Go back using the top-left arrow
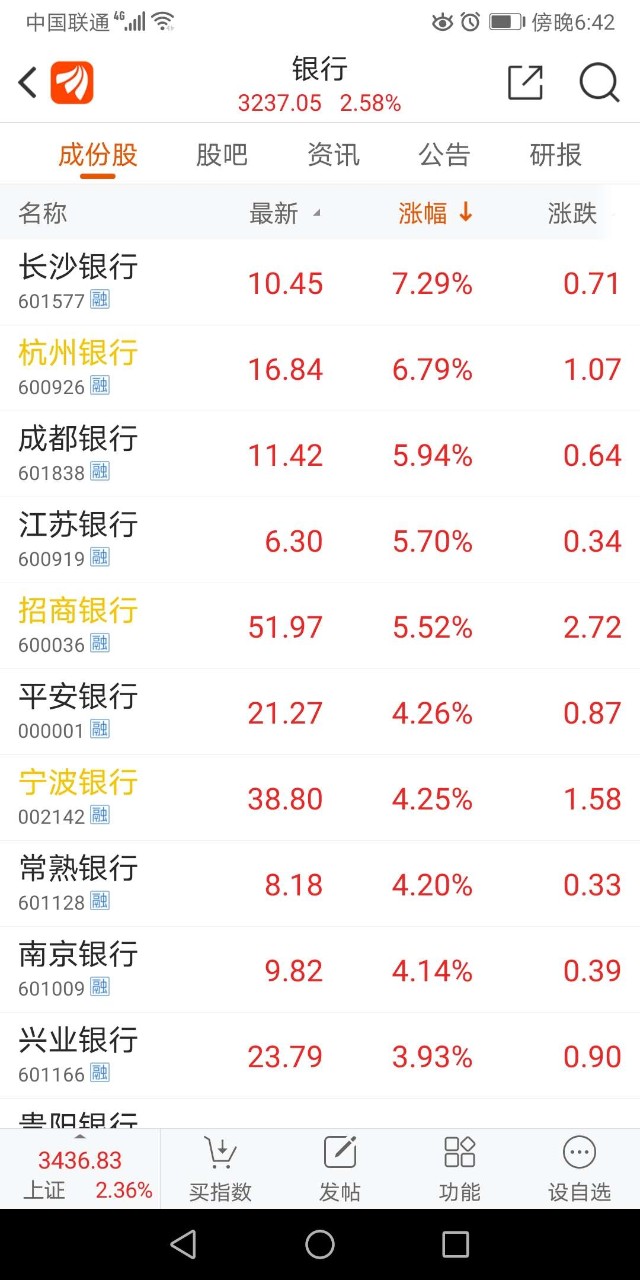Image resolution: width=640 pixels, height=1280 pixels. tap(28, 83)
